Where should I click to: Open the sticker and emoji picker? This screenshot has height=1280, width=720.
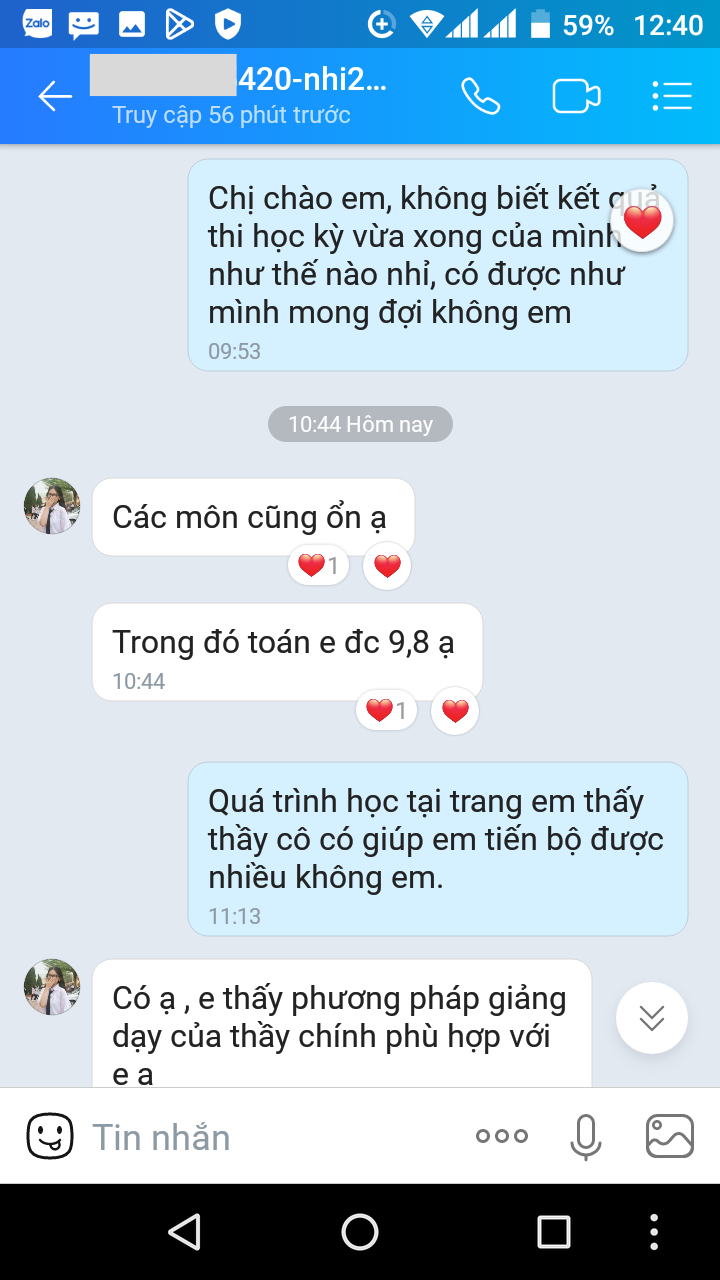click(x=49, y=1136)
